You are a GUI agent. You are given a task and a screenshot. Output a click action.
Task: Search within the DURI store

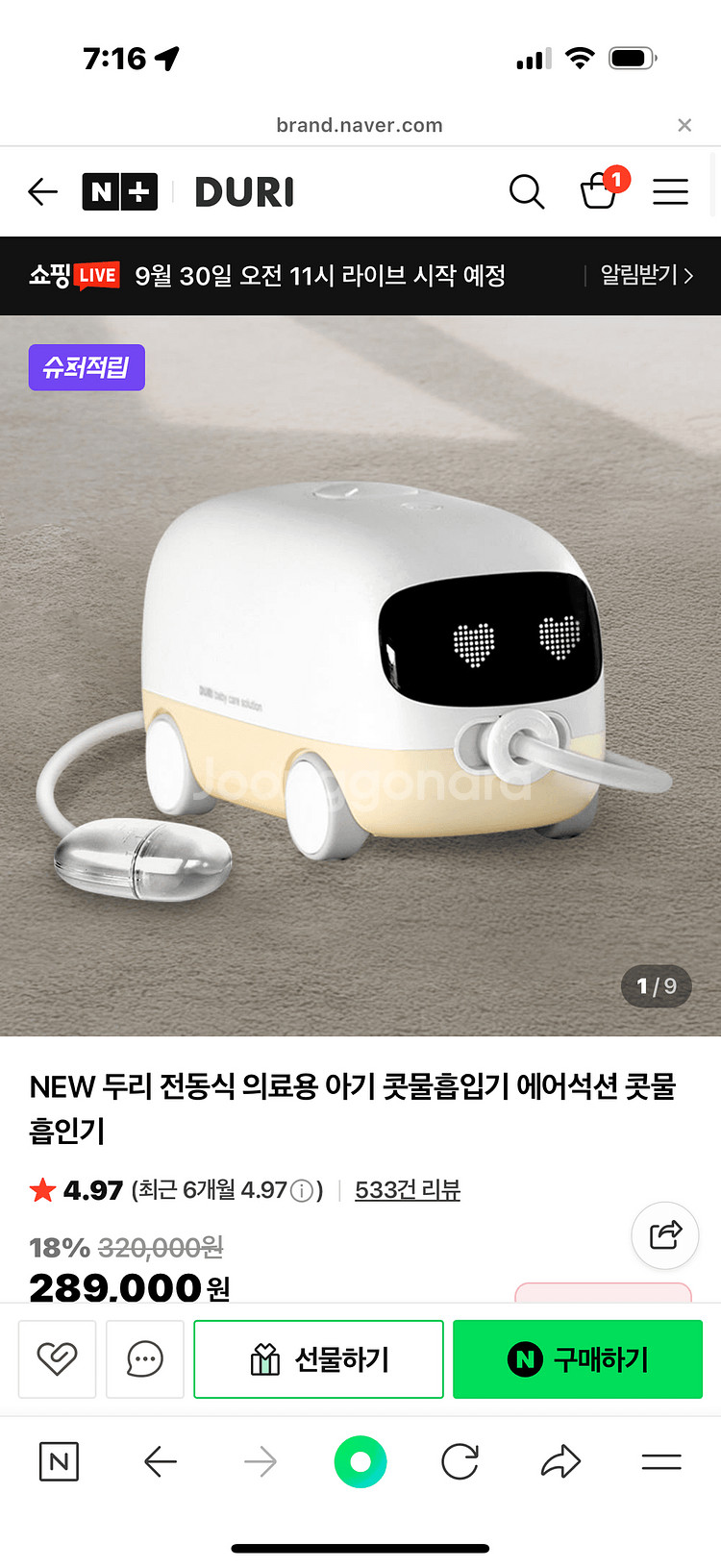click(526, 192)
